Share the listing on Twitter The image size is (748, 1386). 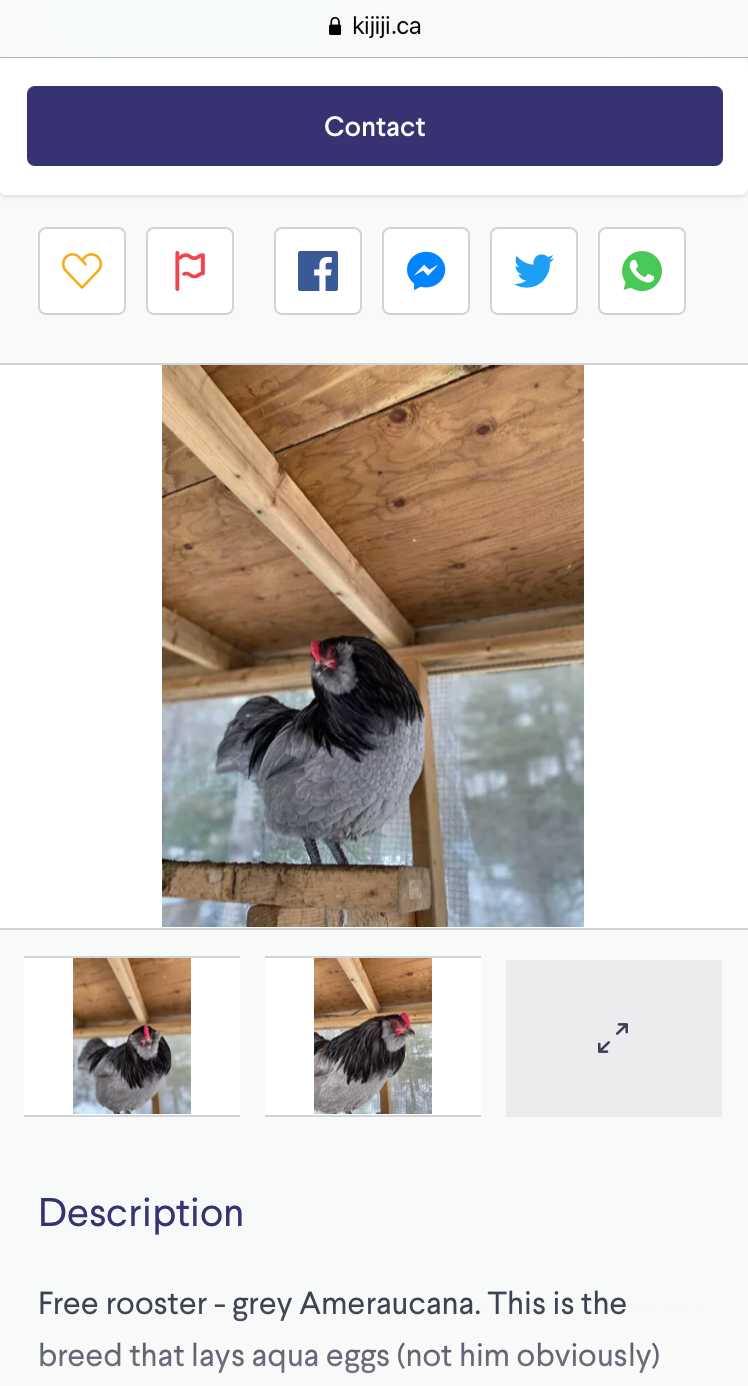tap(534, 271)
